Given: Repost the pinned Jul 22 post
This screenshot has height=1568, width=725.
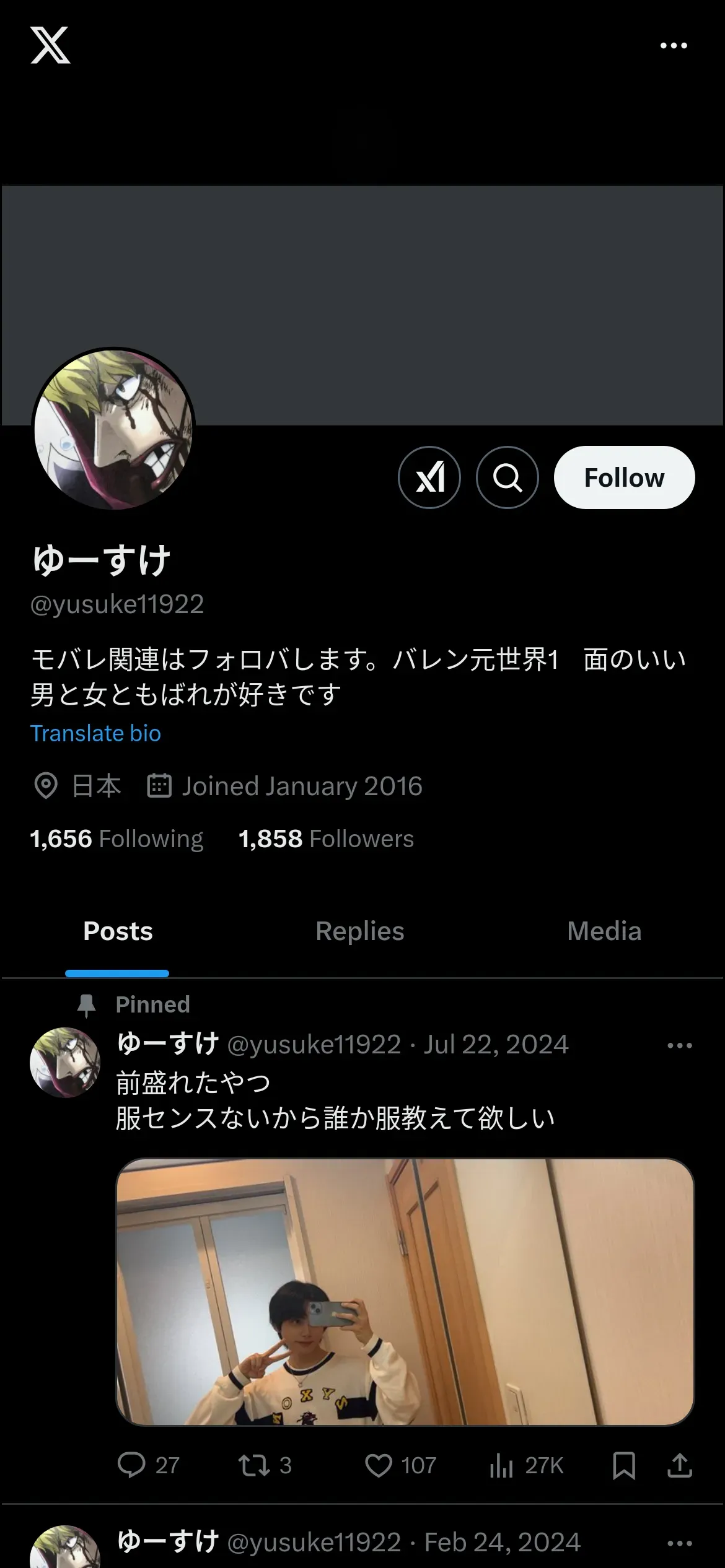Looking at the screenshot, I should coord(254,1465).
